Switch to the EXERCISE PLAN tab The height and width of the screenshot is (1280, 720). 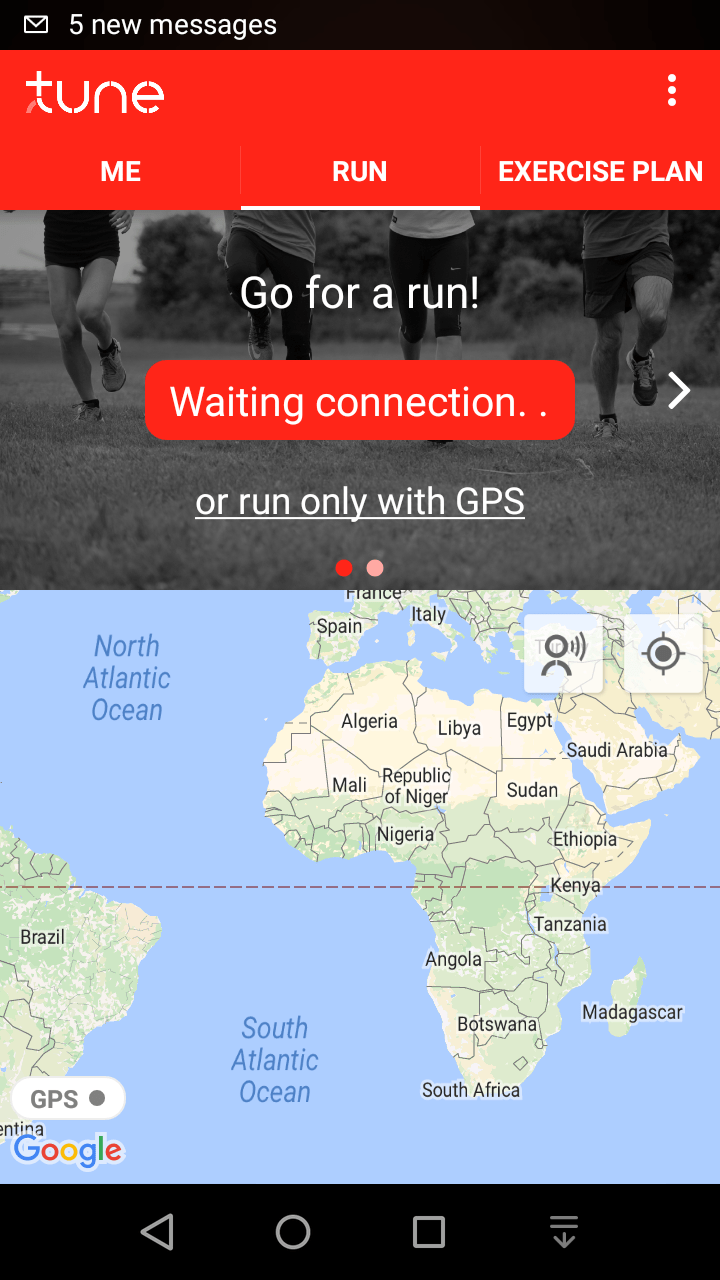tap(600, 172)
